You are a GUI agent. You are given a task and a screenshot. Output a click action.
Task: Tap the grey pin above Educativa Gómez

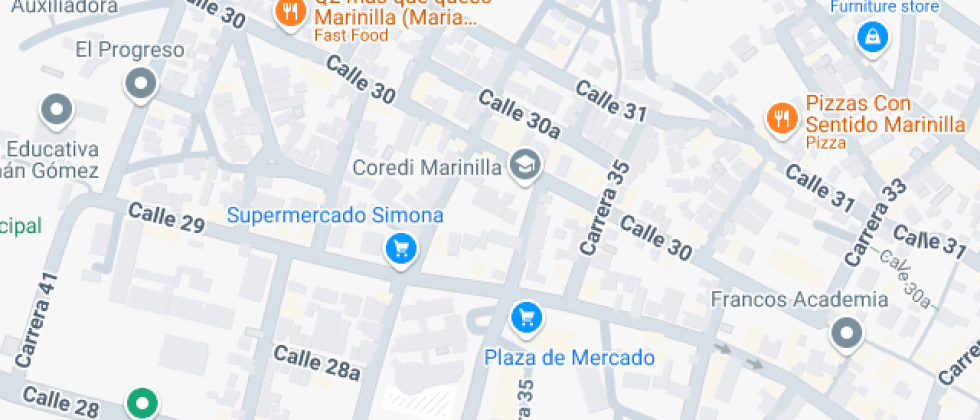tap(56, 109)
